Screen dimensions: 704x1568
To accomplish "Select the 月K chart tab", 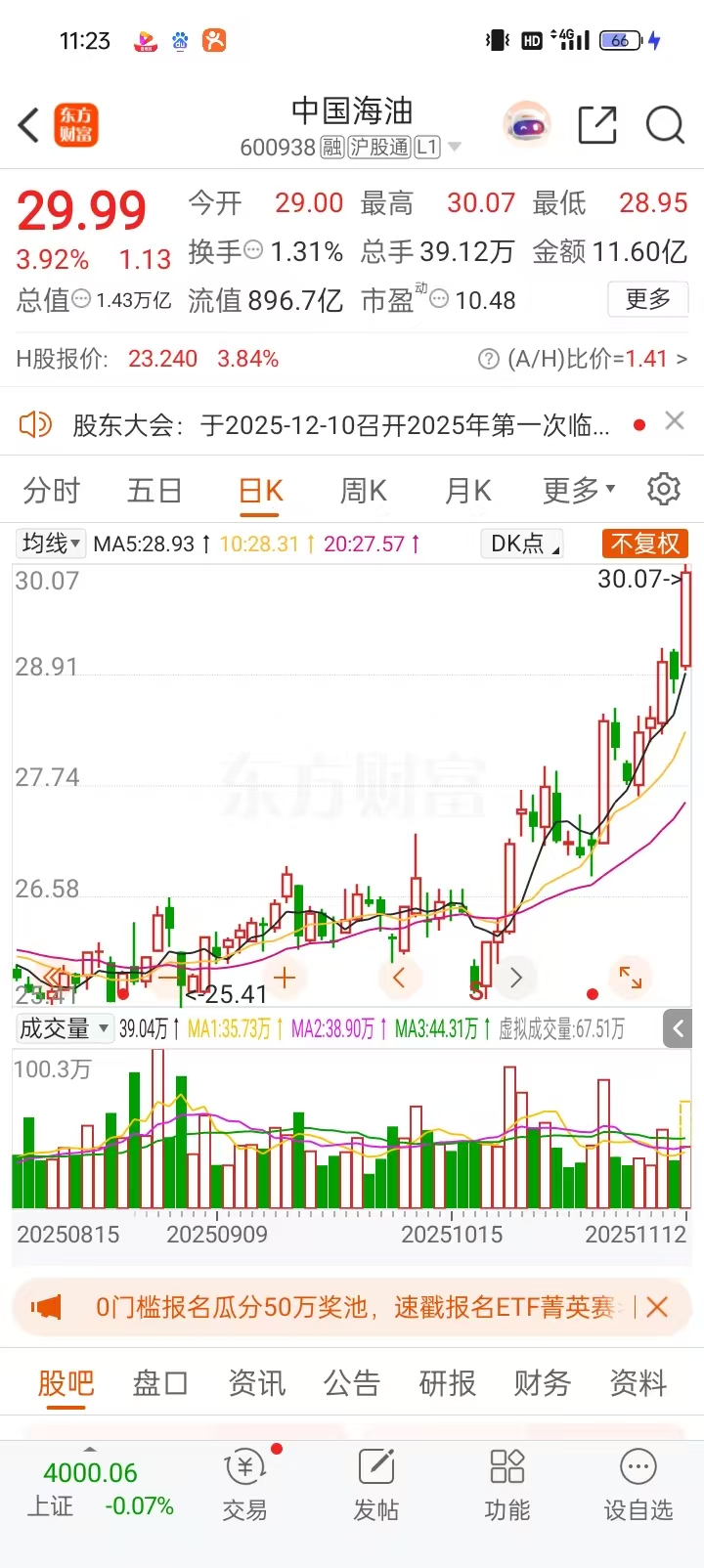I will 467,490.
